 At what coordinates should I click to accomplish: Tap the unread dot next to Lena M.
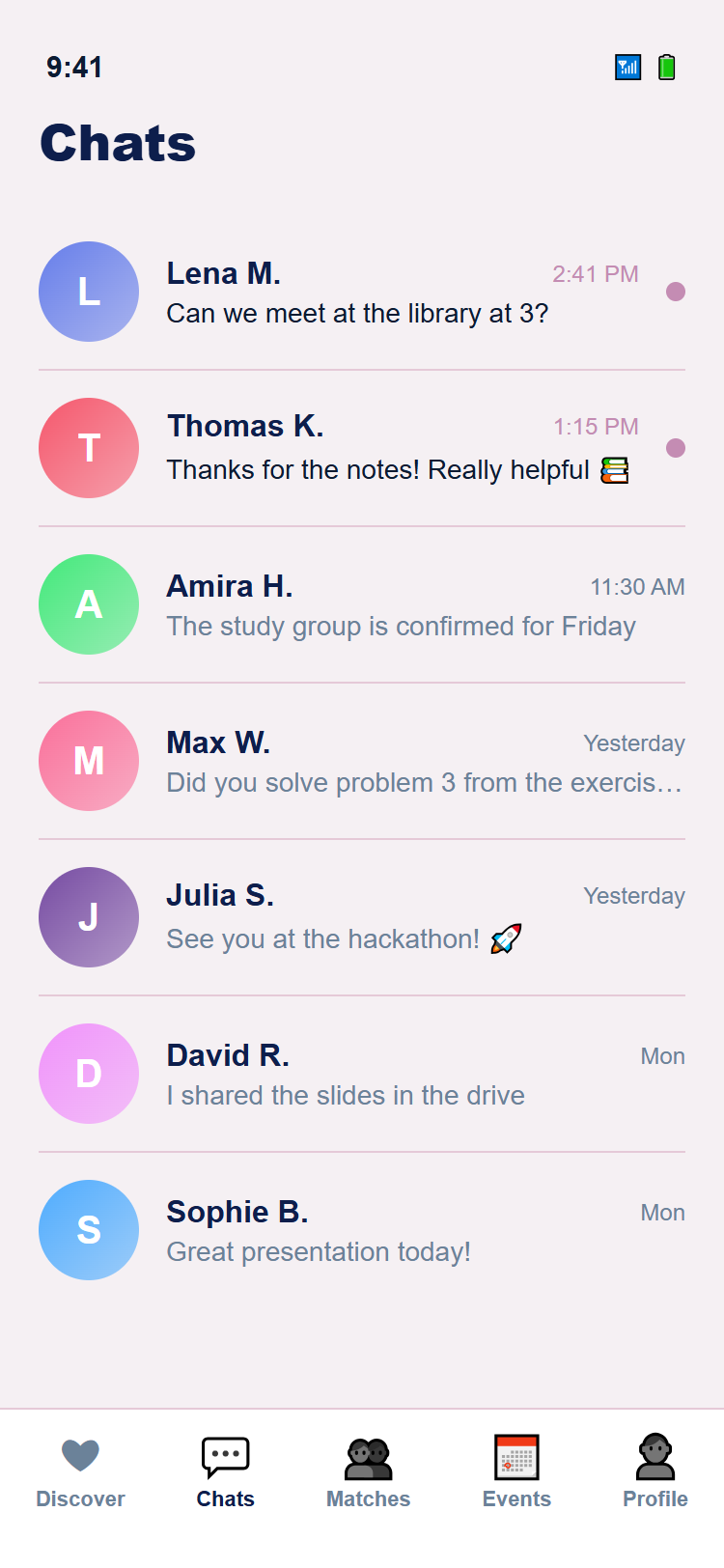pos(676,292)
